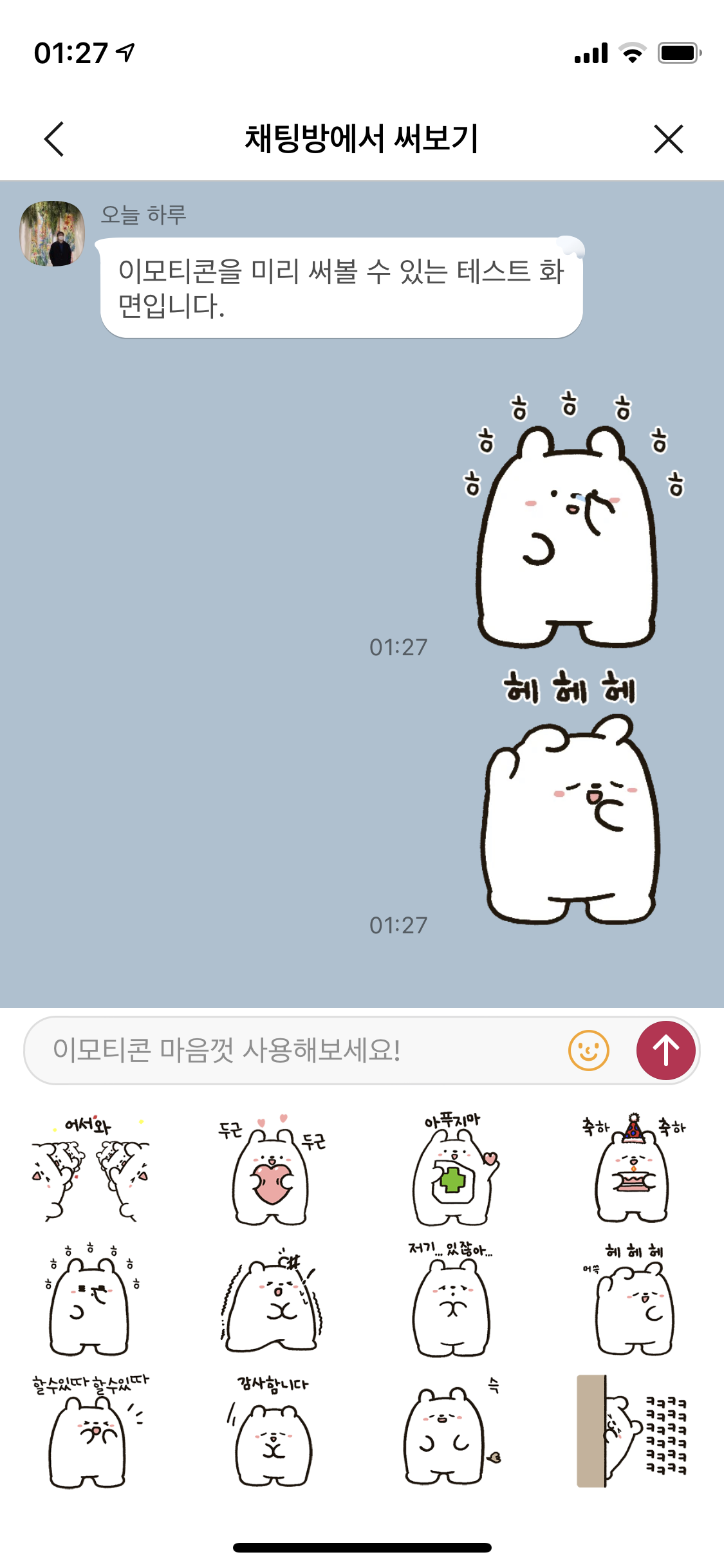Pick the 헤헤헤 shy bear sticker
Viewport: 724px width, 1568px height.
634,1300
